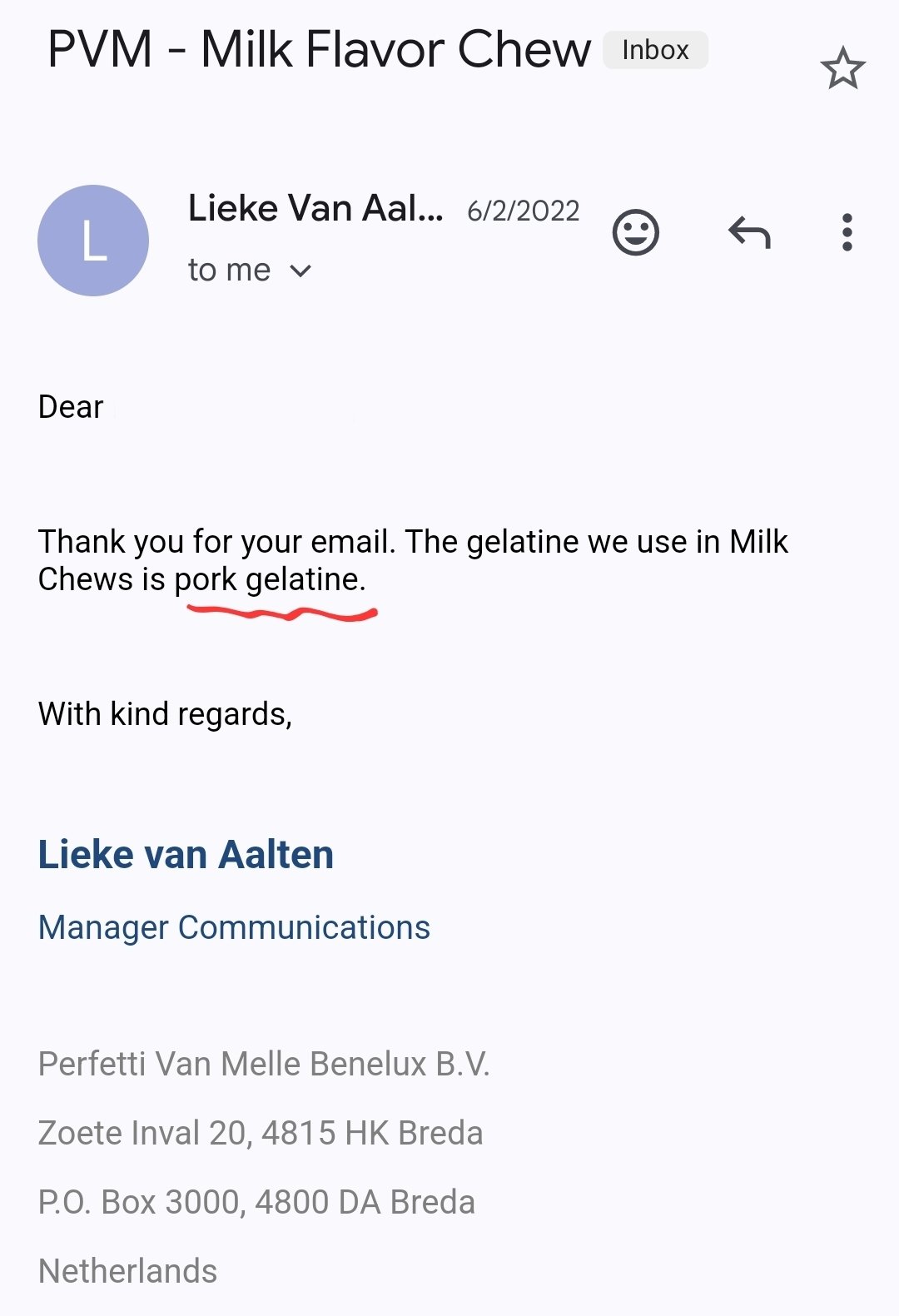Add an emoji reaction to the email

[x=636, y=232]
